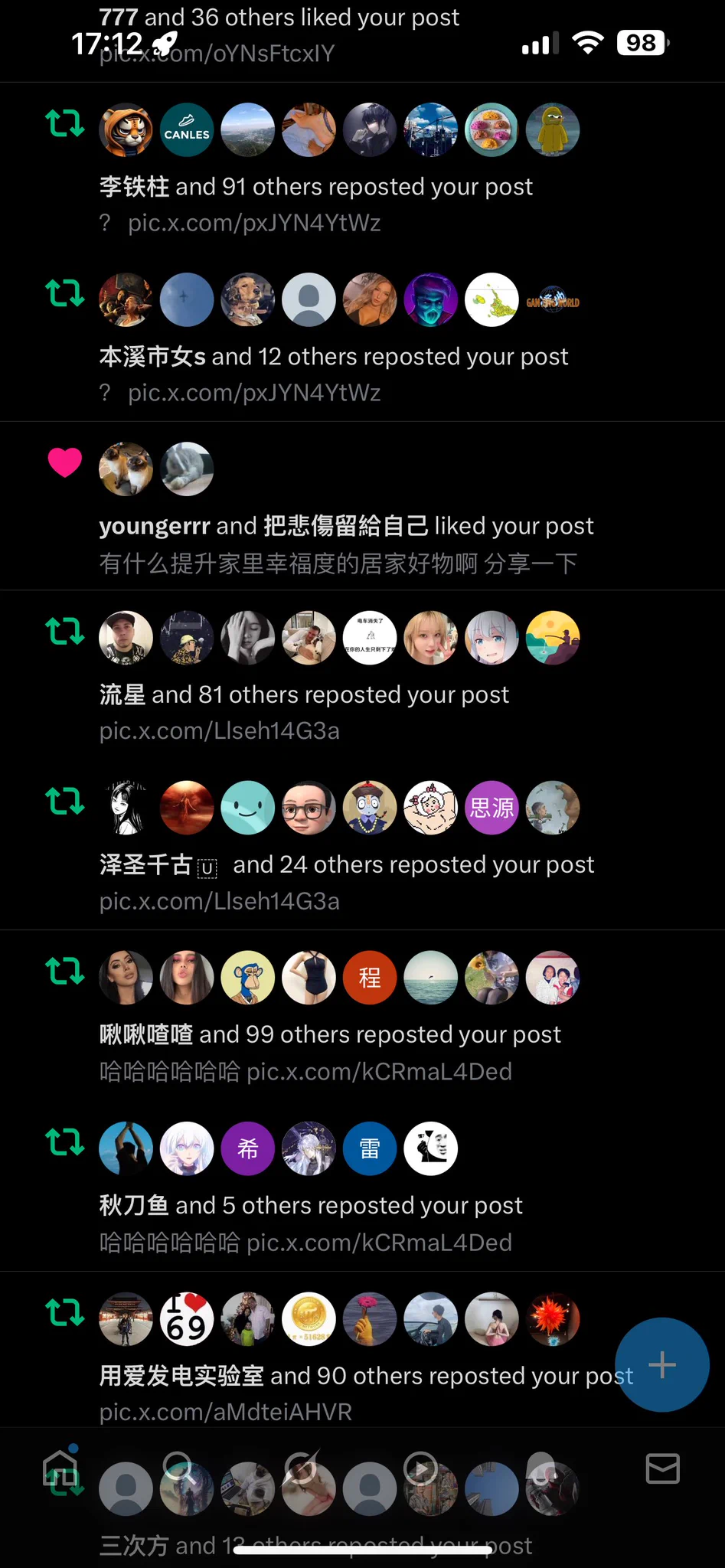
Task: Open 李铁柱 and 91 others repost notification
Action: [x=315, y=188]
